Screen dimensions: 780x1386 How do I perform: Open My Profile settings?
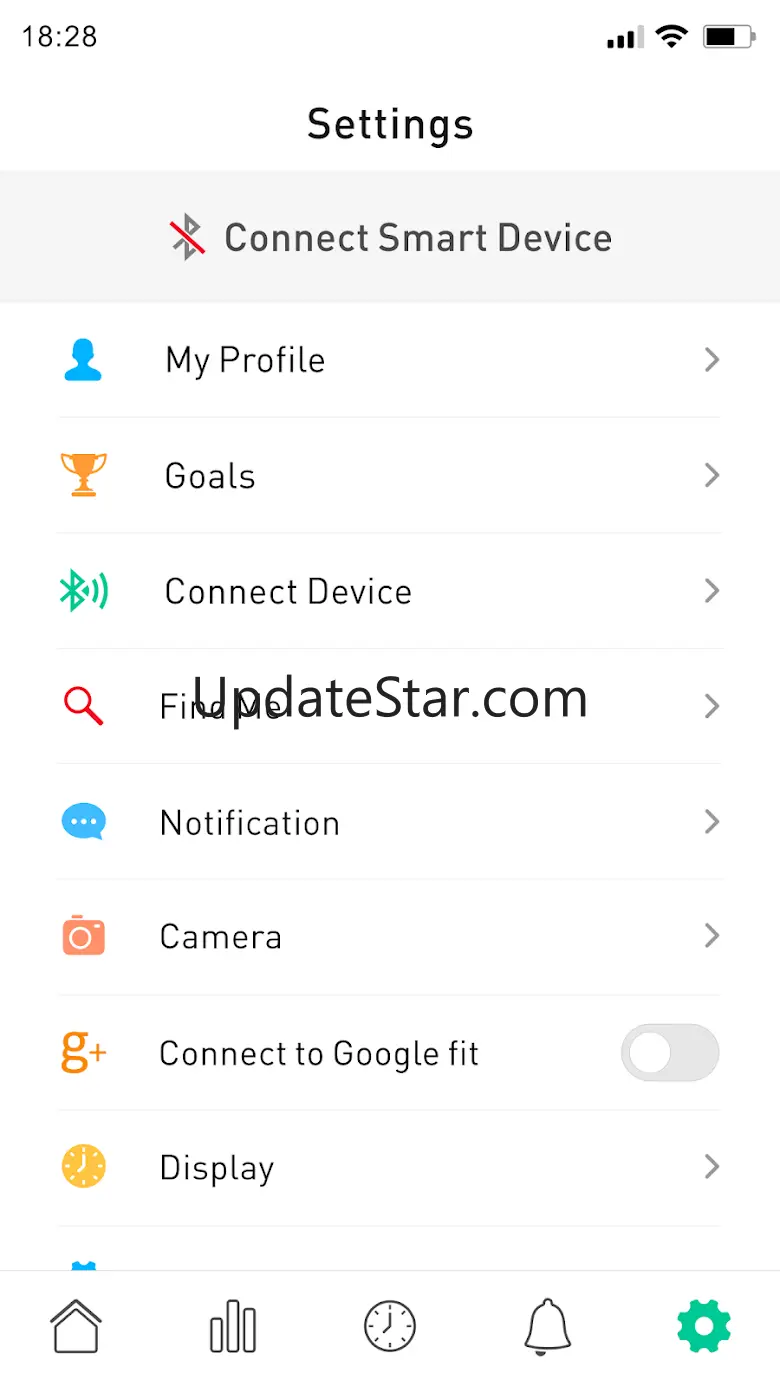pyautogui.click(x=390, y=360)
